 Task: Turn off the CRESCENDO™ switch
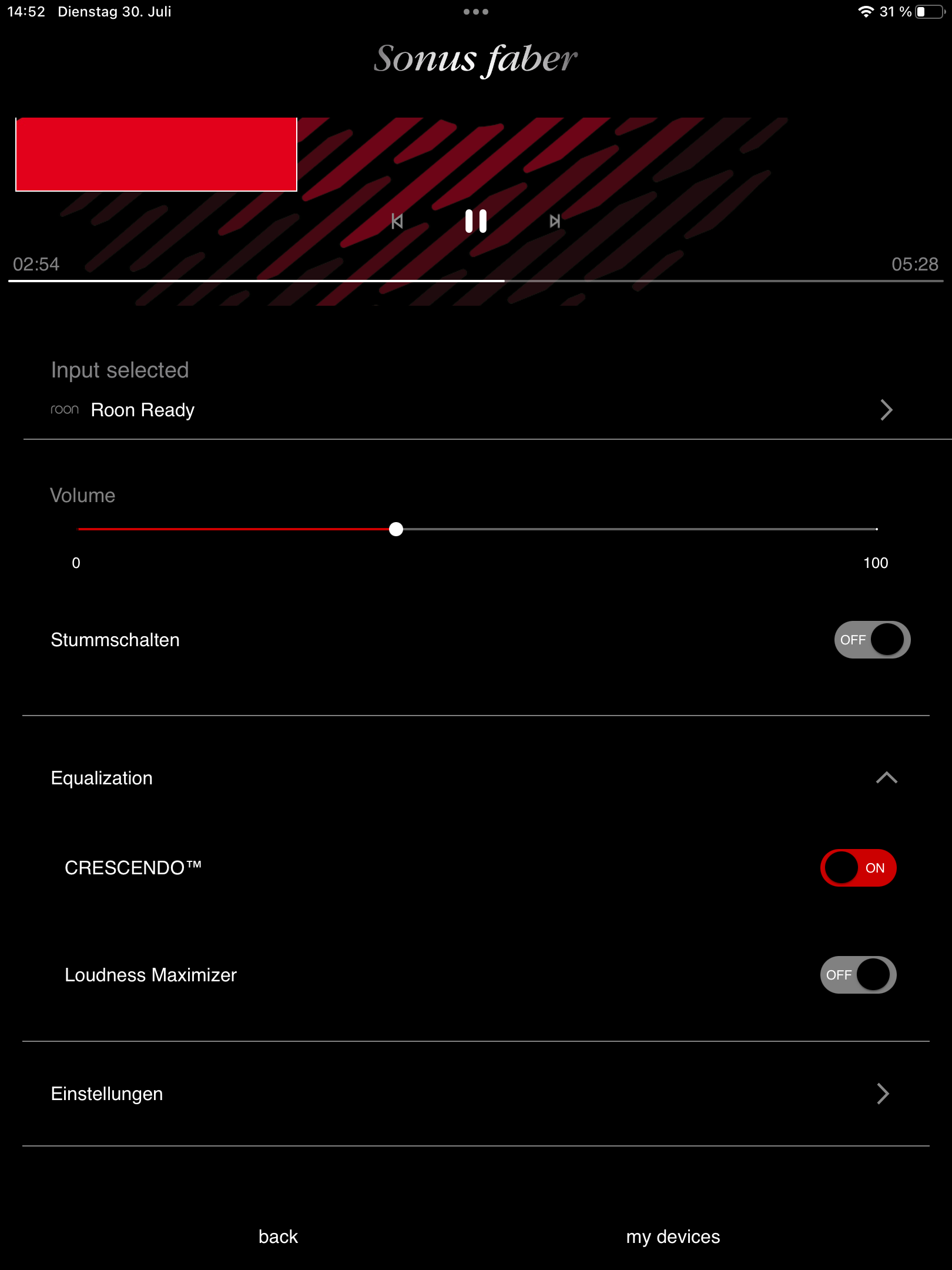tap(858, 868)
